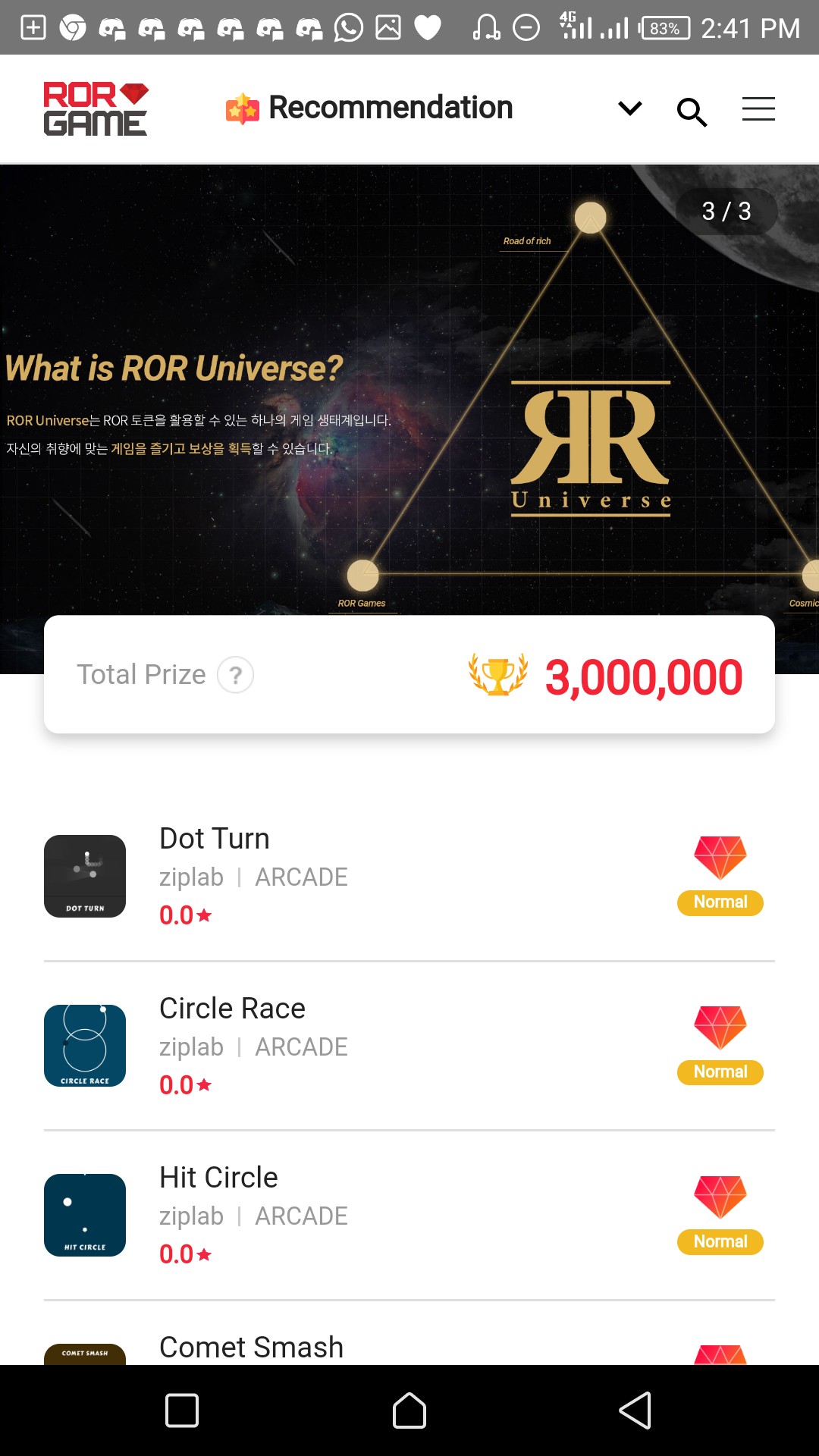Open the ROR Universe banner

[x=409, y=394]
